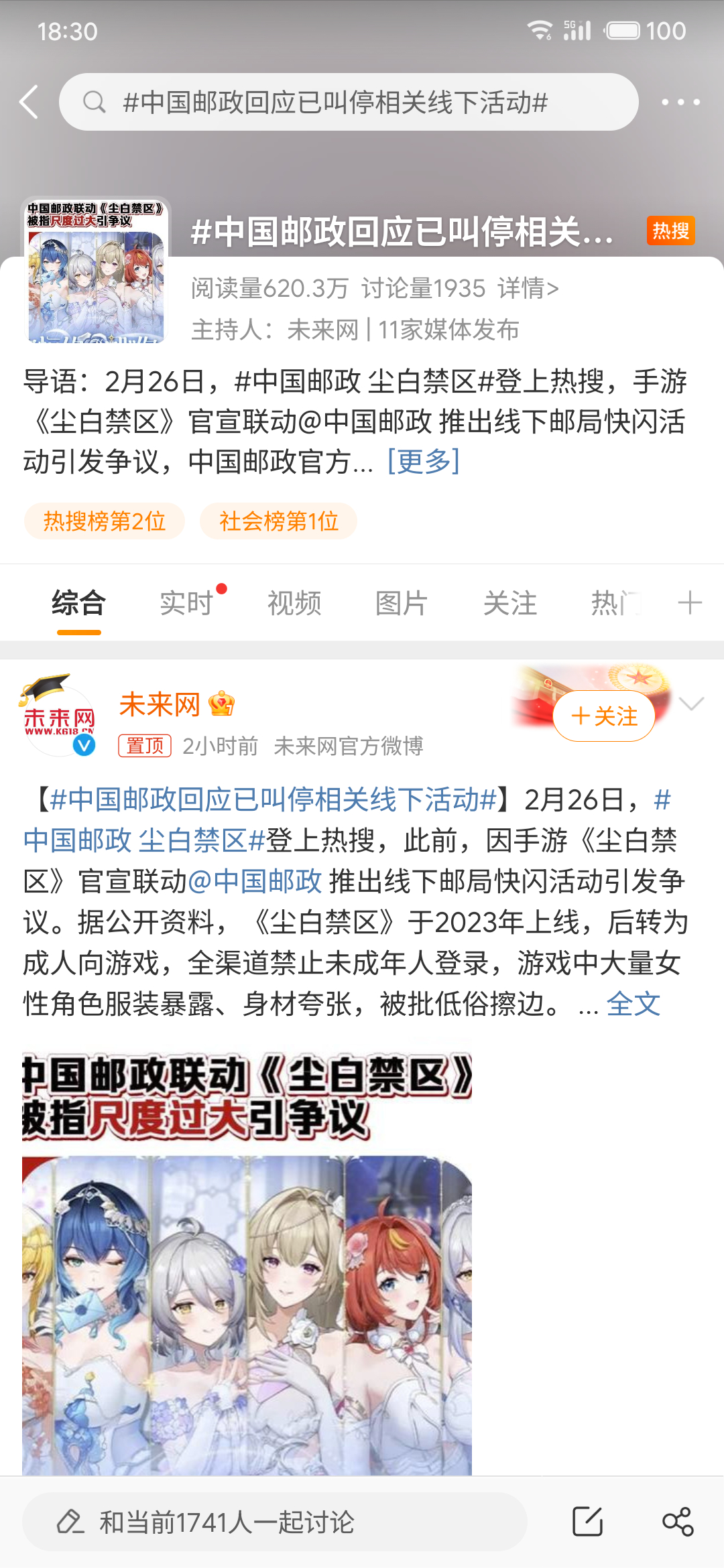Open the three-dot overflow menu
Screen dimensions: 724x1568
(x=680, y=102)
